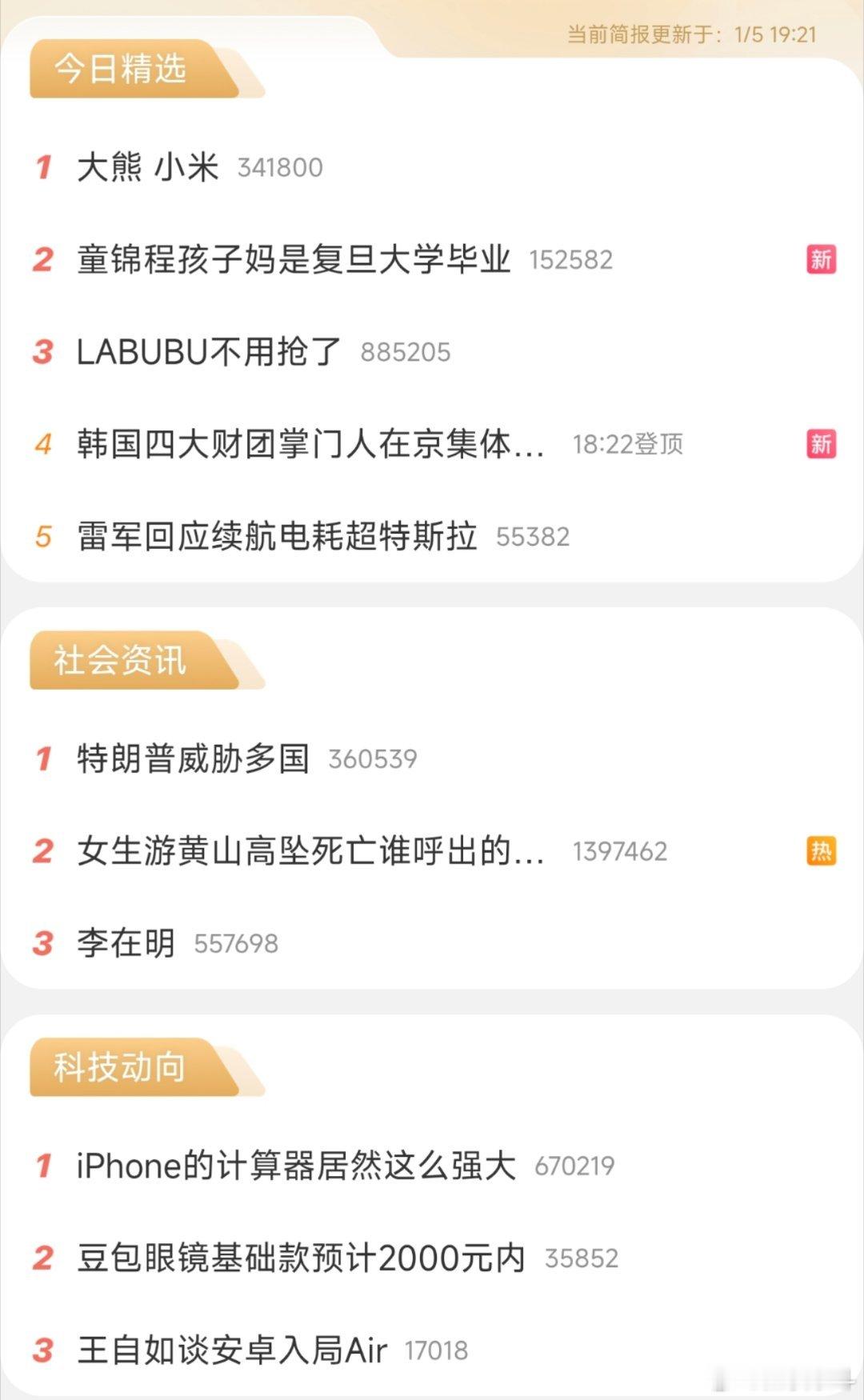Click the 新 badge next to 童锦程 topic
Image resolution: width=864 pixels, height=1400 pixels.
822,258
